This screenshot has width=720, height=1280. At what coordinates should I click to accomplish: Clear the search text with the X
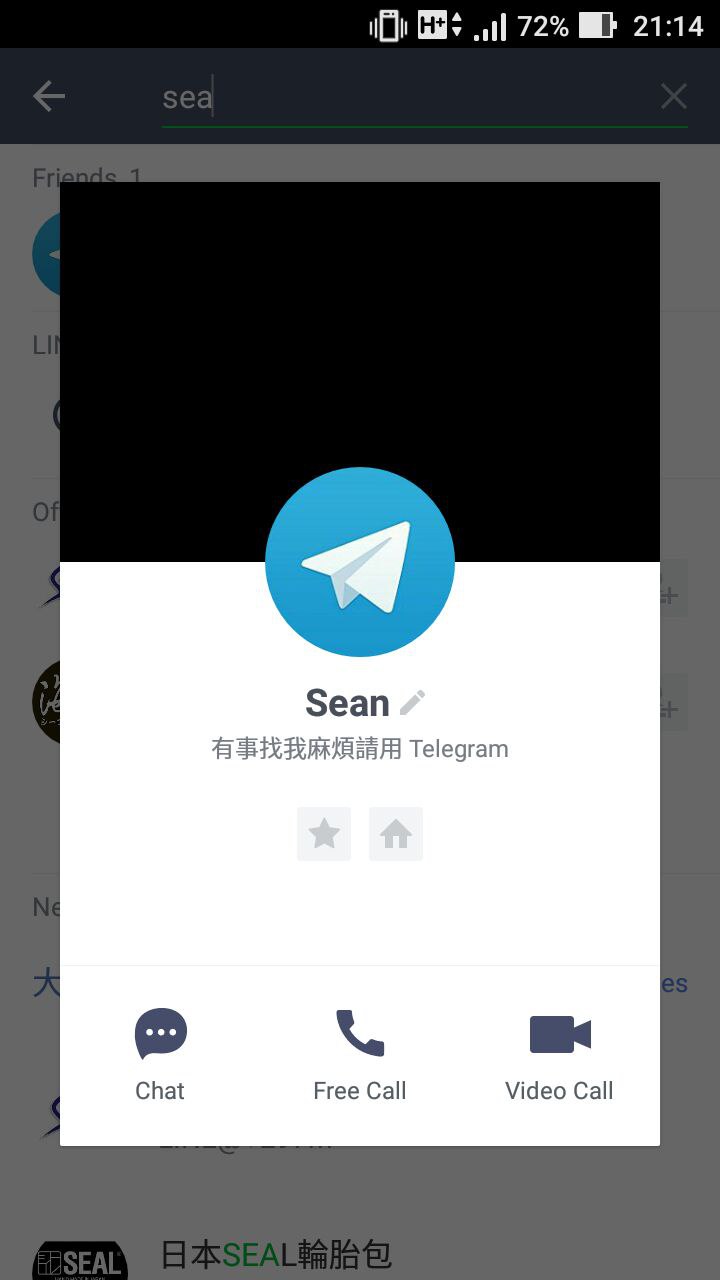(674, 97)
